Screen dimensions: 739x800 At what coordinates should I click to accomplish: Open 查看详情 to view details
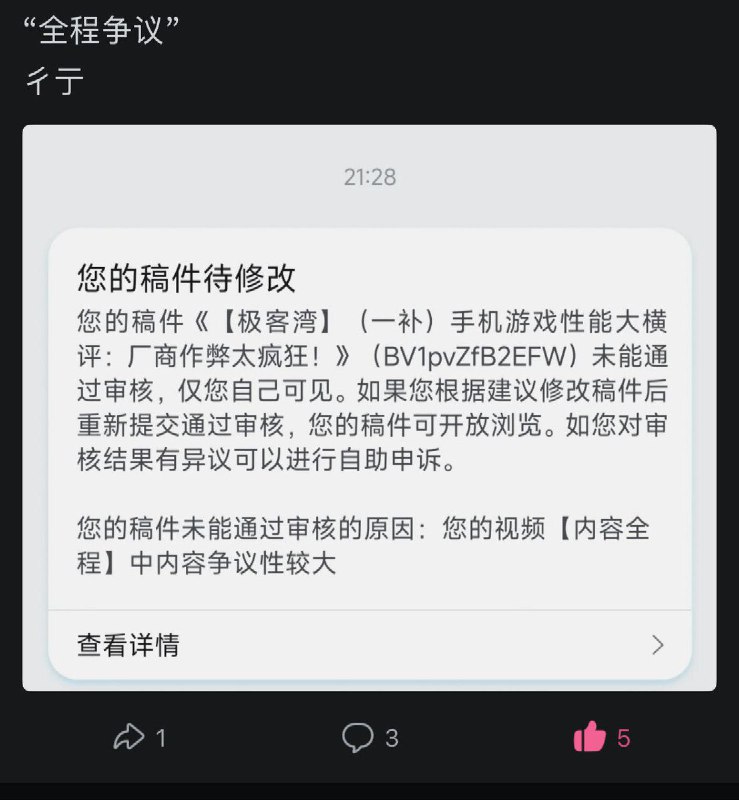pos(129,646)
